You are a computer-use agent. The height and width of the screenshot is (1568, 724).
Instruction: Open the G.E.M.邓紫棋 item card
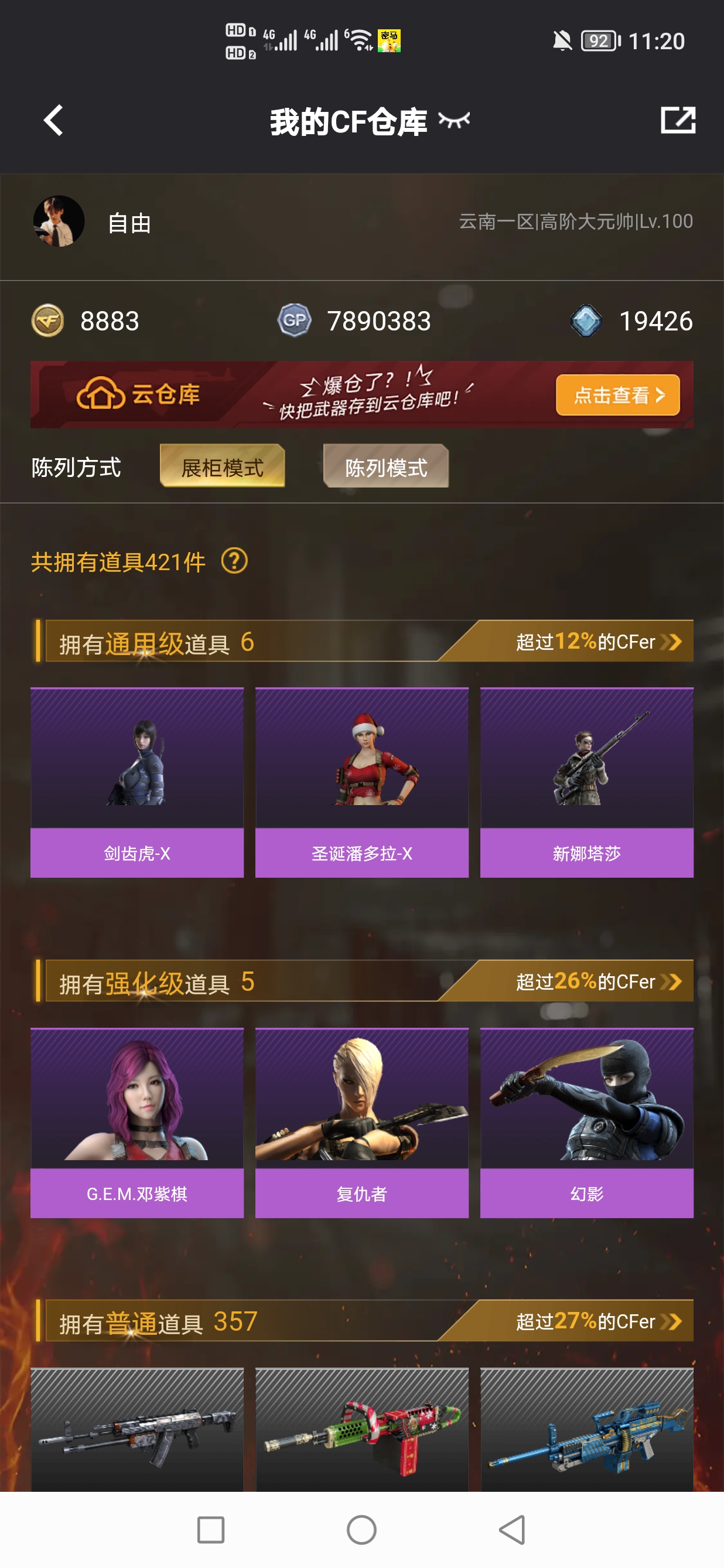137,1122
